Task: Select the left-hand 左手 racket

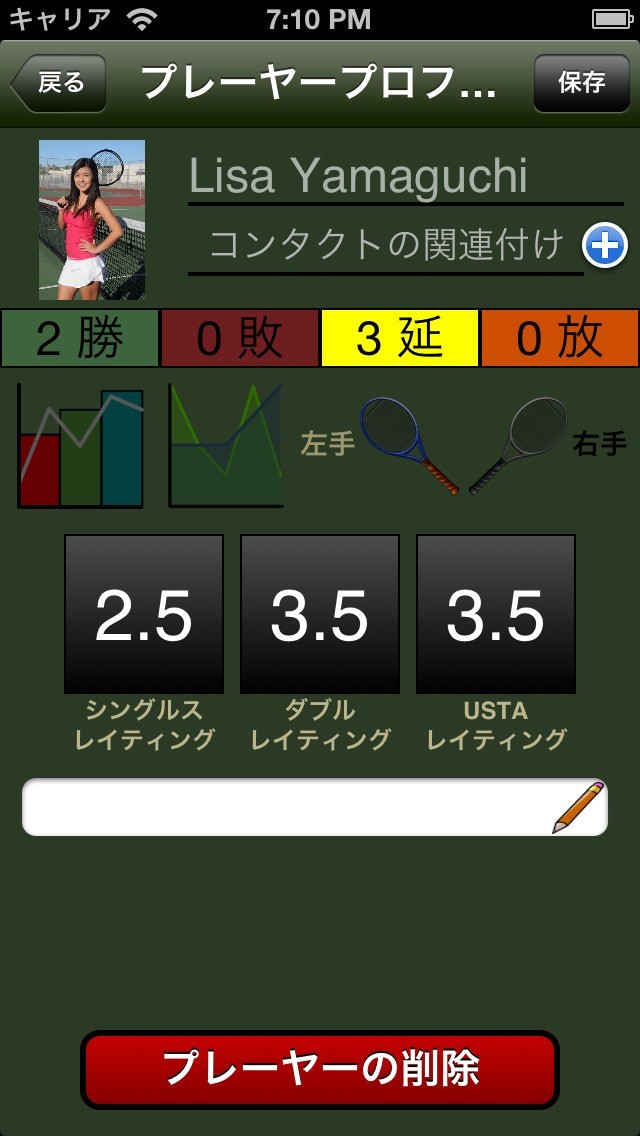Action: [410, 446]
